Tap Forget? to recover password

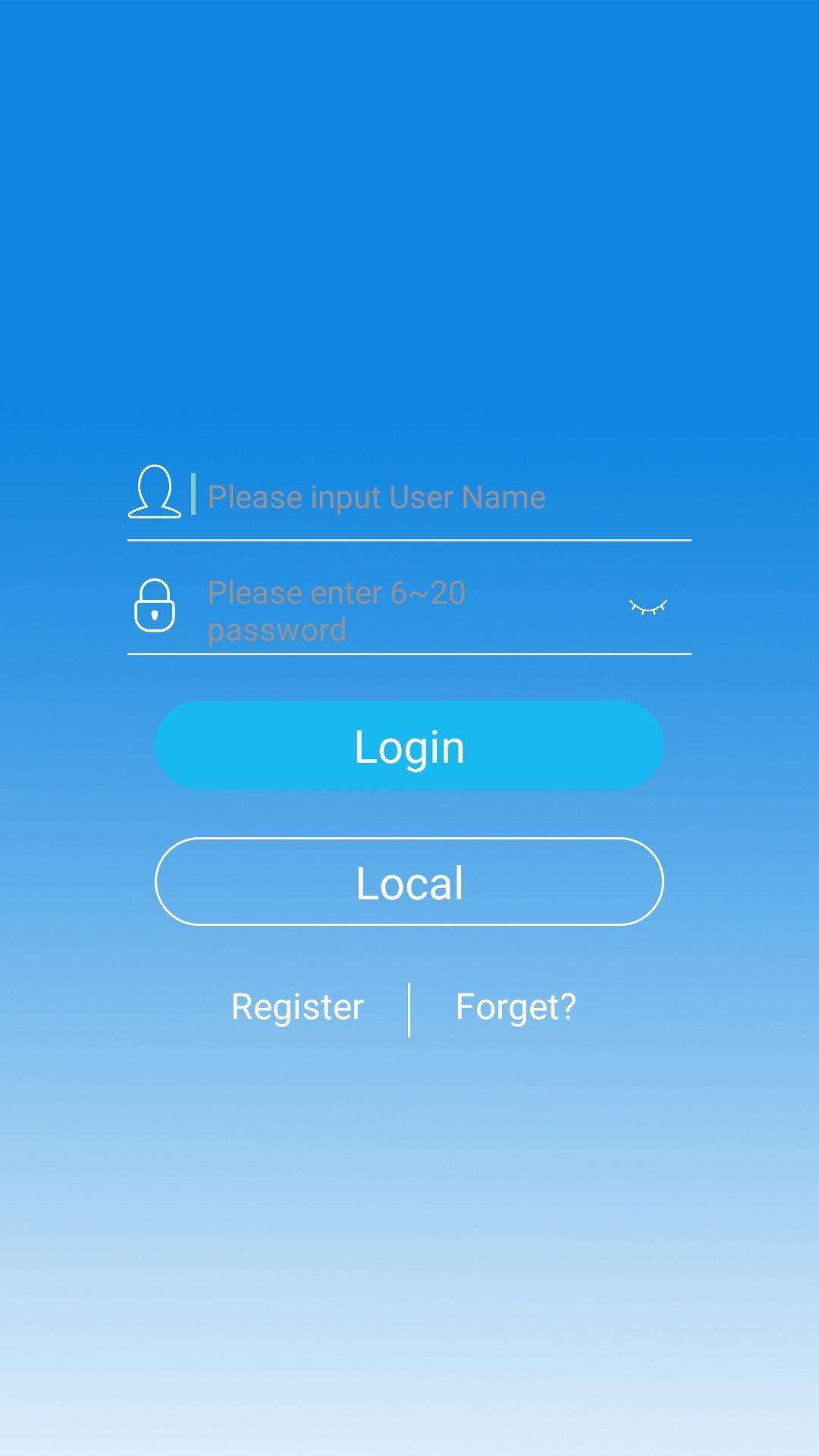tap(516, 1007)
